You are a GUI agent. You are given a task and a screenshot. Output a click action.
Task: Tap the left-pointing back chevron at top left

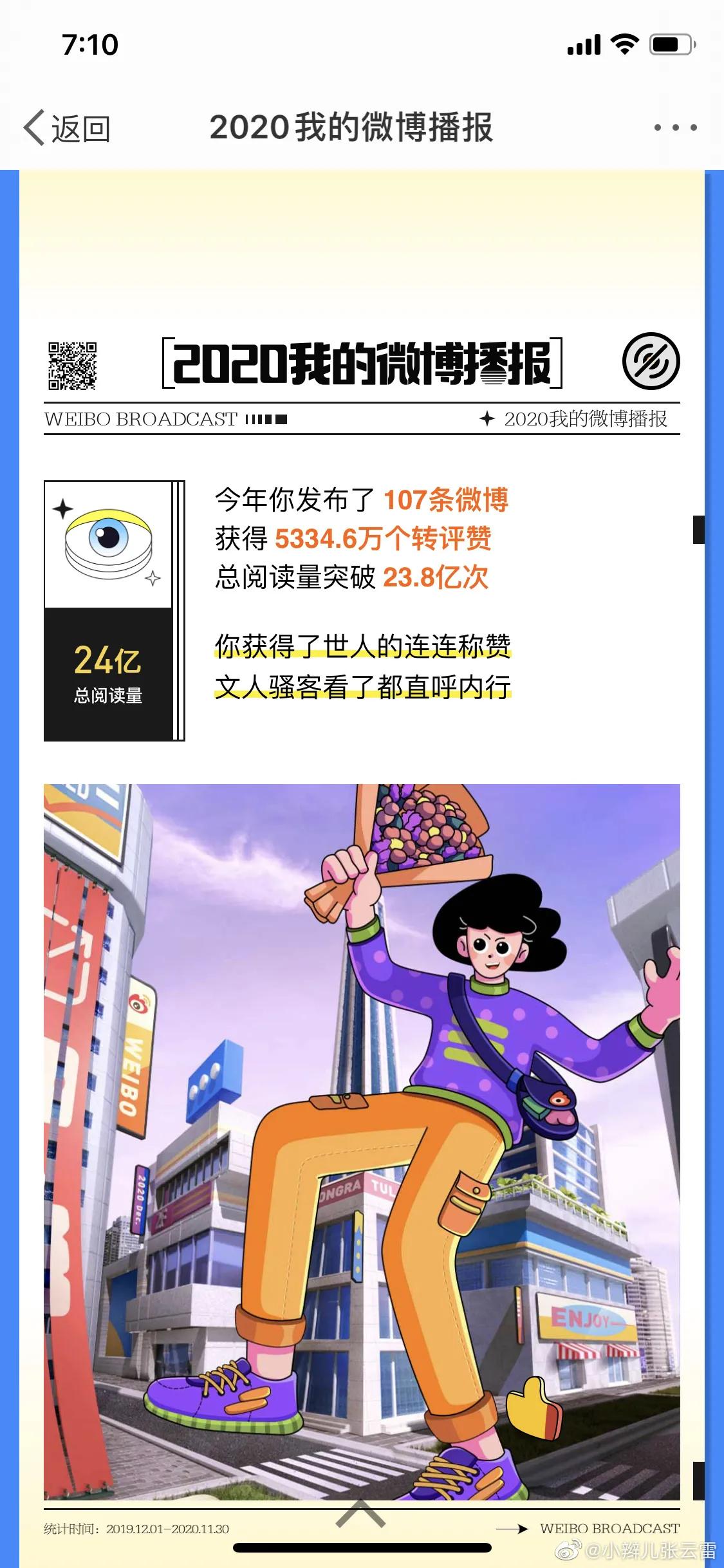[33, 128]
